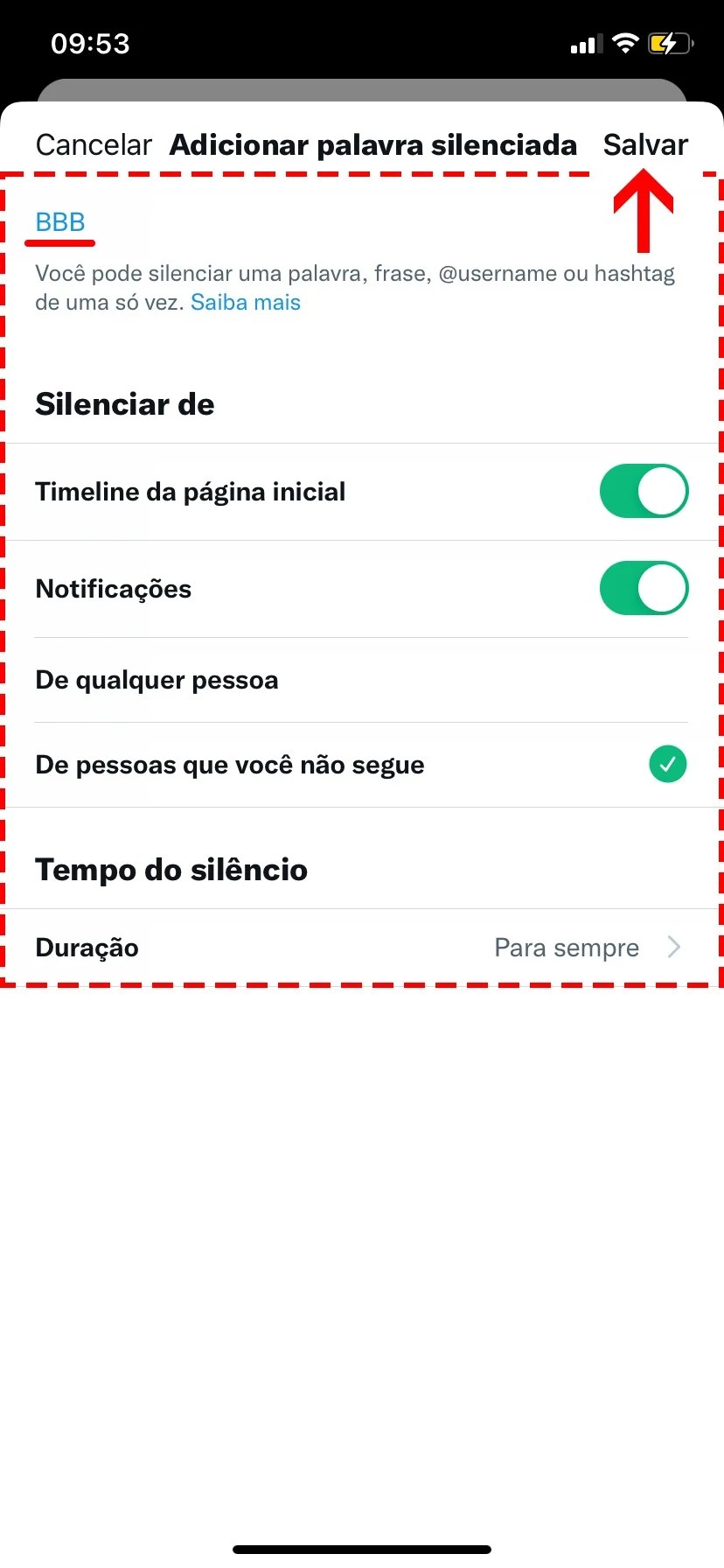Open the Saiba mais link
The height and width of the screenshot is (1568, 724).
tap(246, 303)
